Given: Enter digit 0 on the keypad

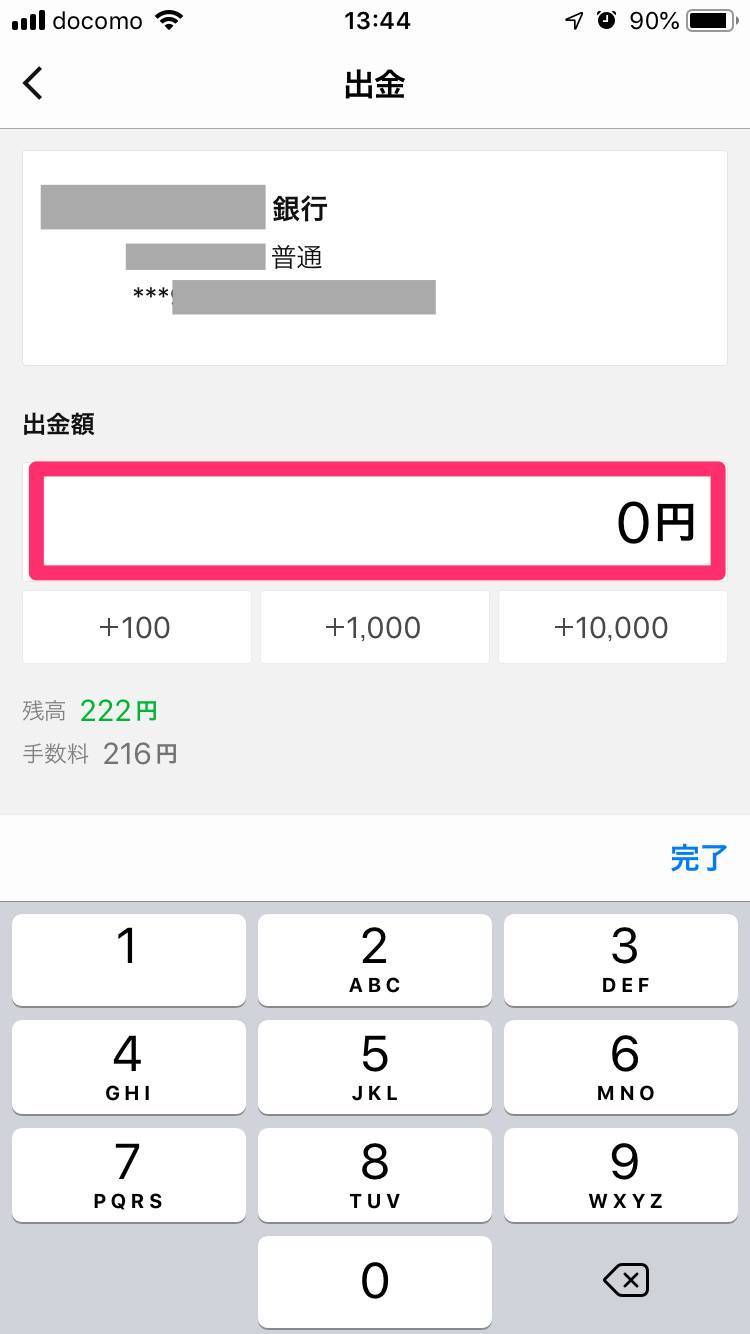Looking at the screenshot, I should [x=374, y=1281].
